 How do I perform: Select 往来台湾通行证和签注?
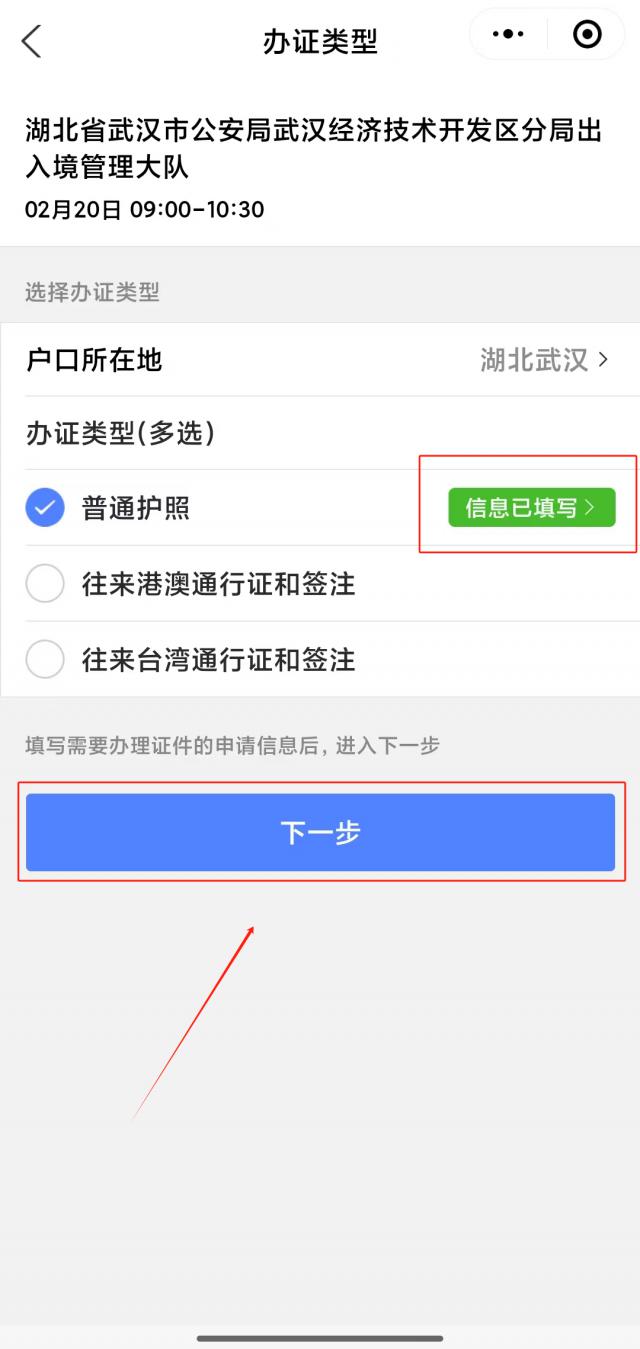pos(45,660)
